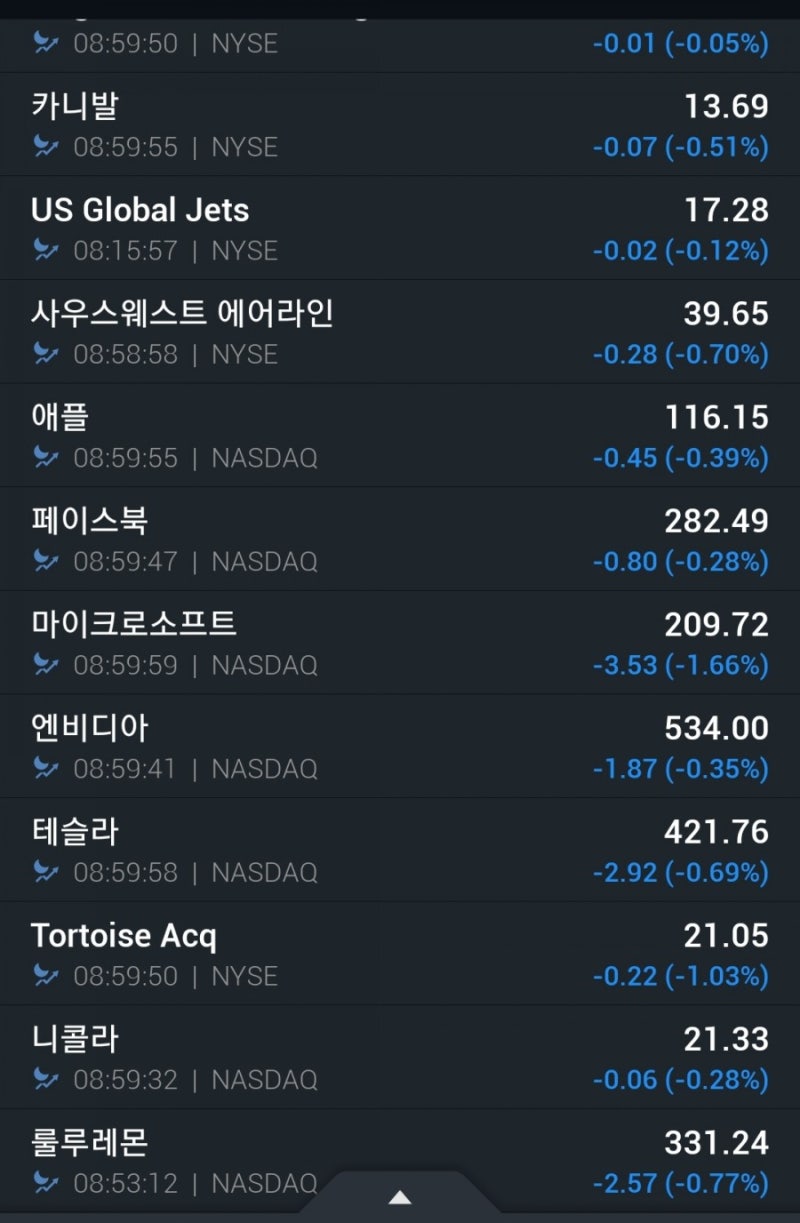Click the chart icon beside 페이스북
Image resolution: width=800 pixels, height=1223 pixels.
pyautogui.click(x=44, y=561)
